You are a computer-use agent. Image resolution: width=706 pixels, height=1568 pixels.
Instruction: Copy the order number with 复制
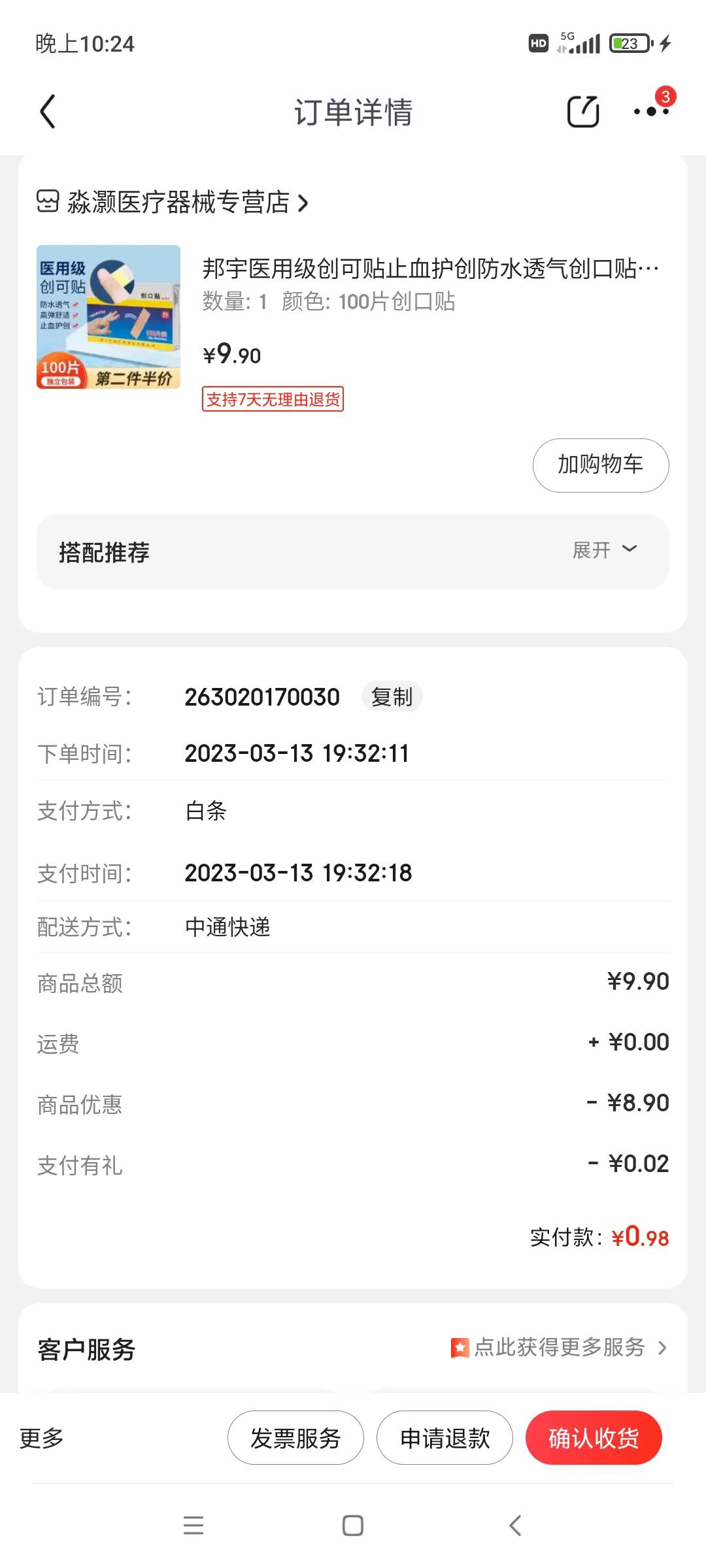390,696
